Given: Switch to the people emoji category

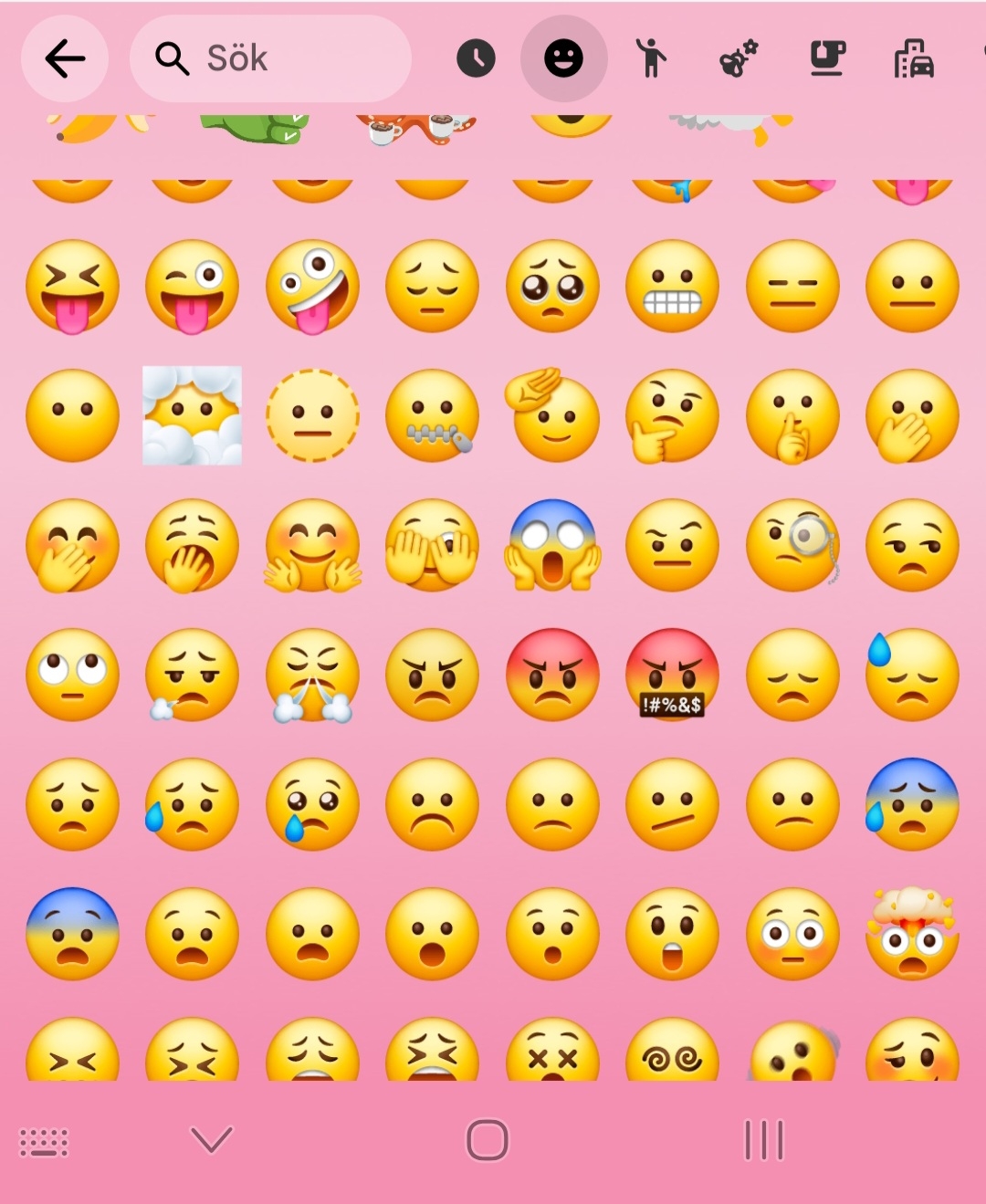Looking at the screenshot, I should click(651, 59).
